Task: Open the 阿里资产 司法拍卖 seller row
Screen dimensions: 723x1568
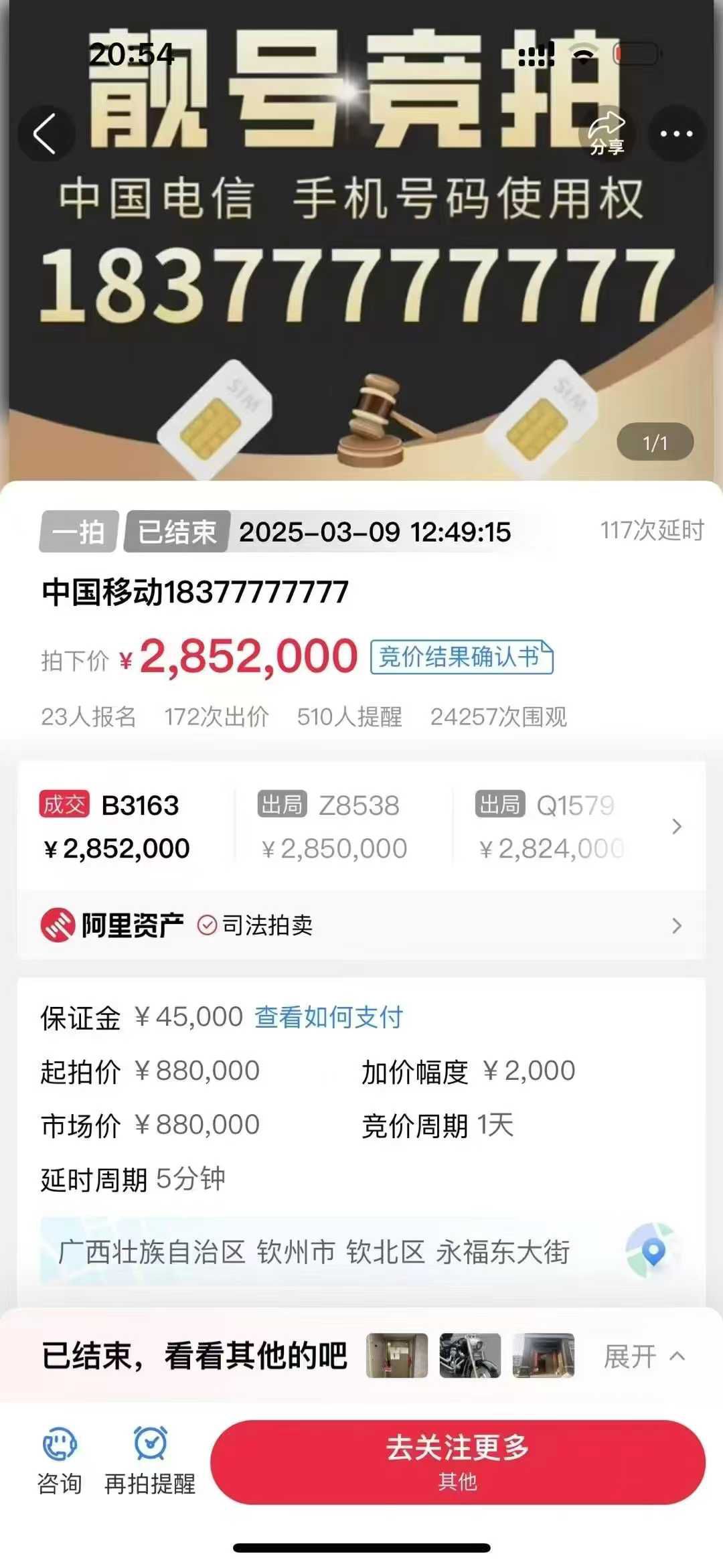Action: (x=361, y=925)
